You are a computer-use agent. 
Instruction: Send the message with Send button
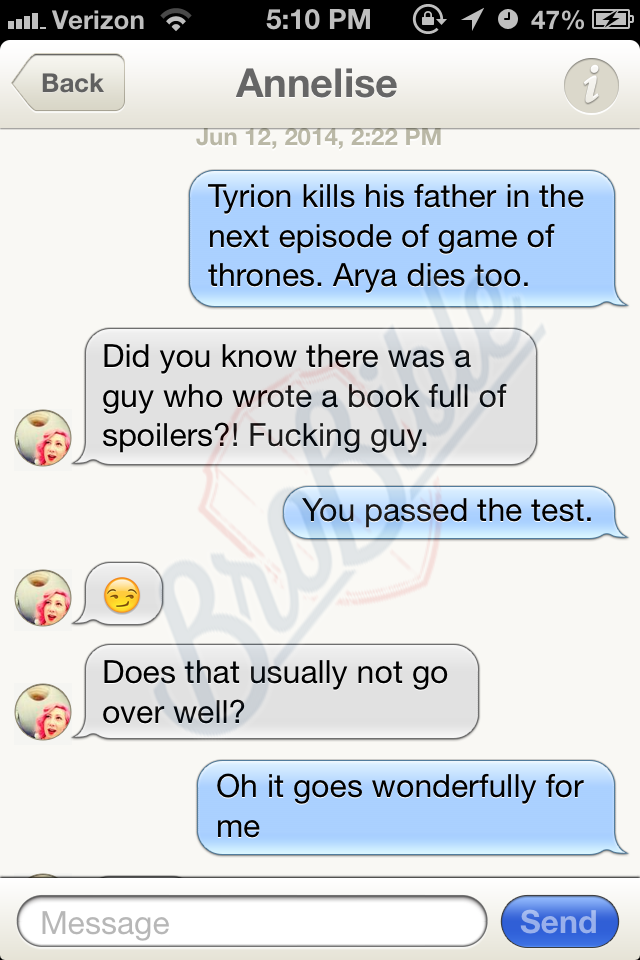click(559, 922)
